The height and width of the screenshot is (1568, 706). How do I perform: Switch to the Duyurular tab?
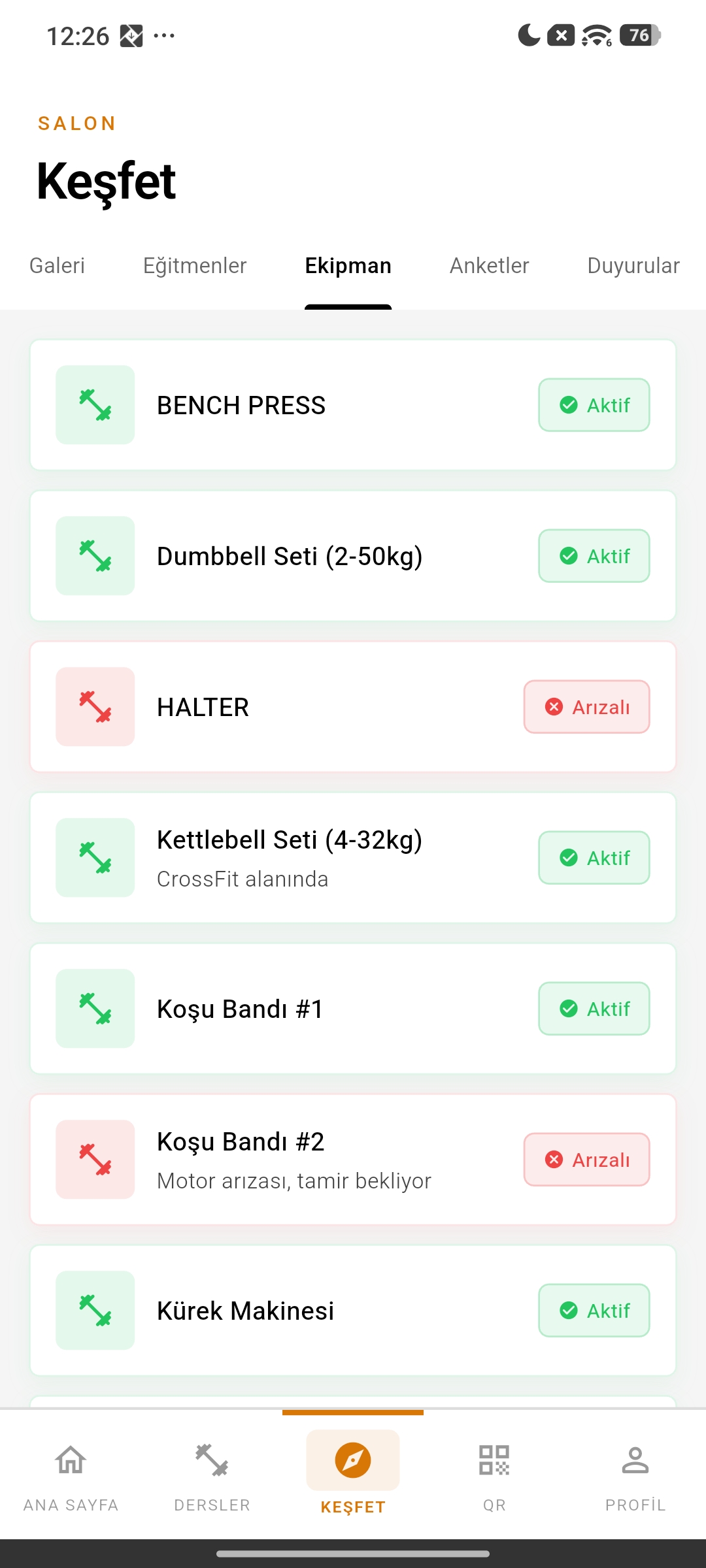(633, 265)
